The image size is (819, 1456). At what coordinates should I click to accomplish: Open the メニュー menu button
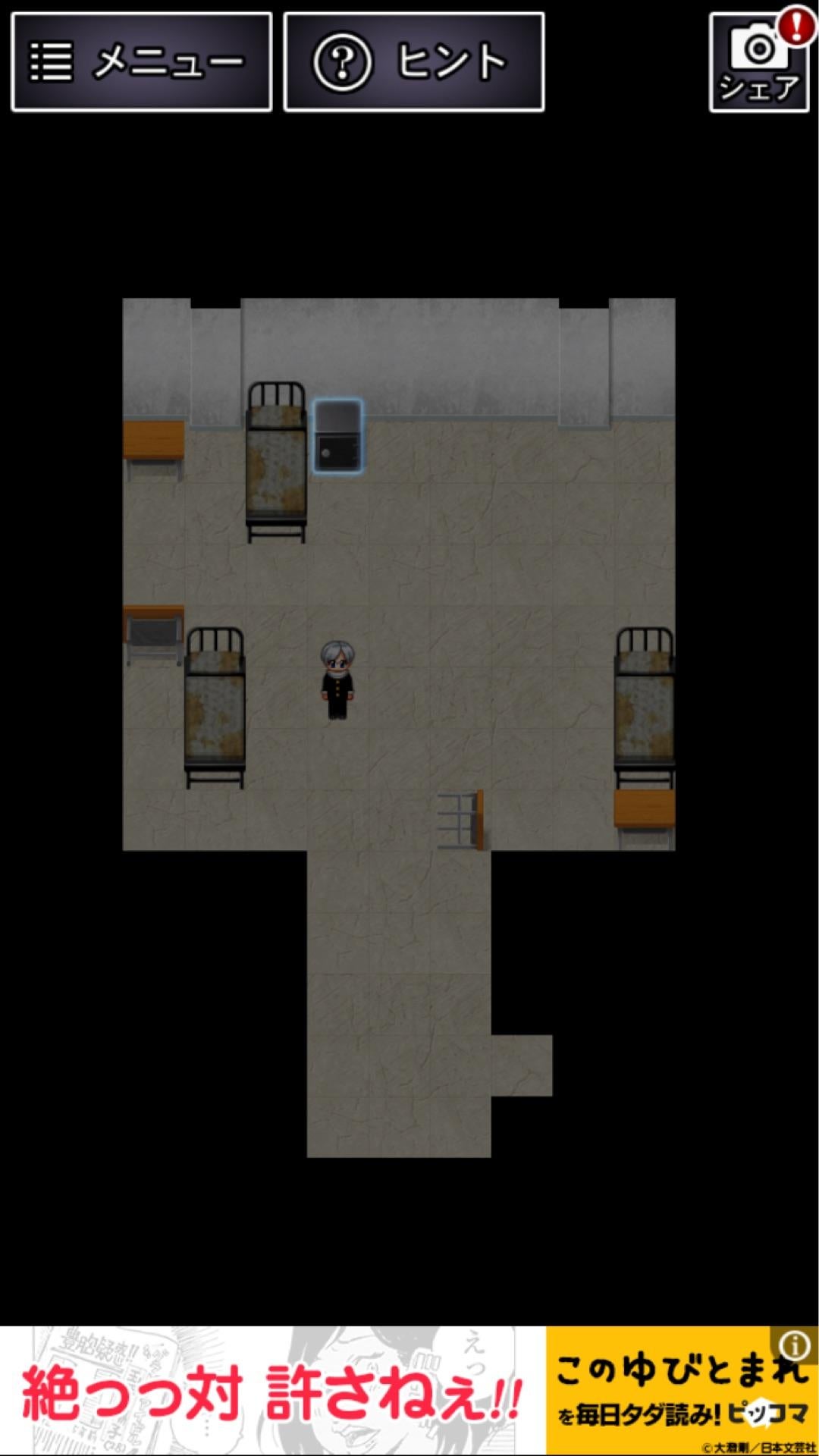tap(142, 62)
